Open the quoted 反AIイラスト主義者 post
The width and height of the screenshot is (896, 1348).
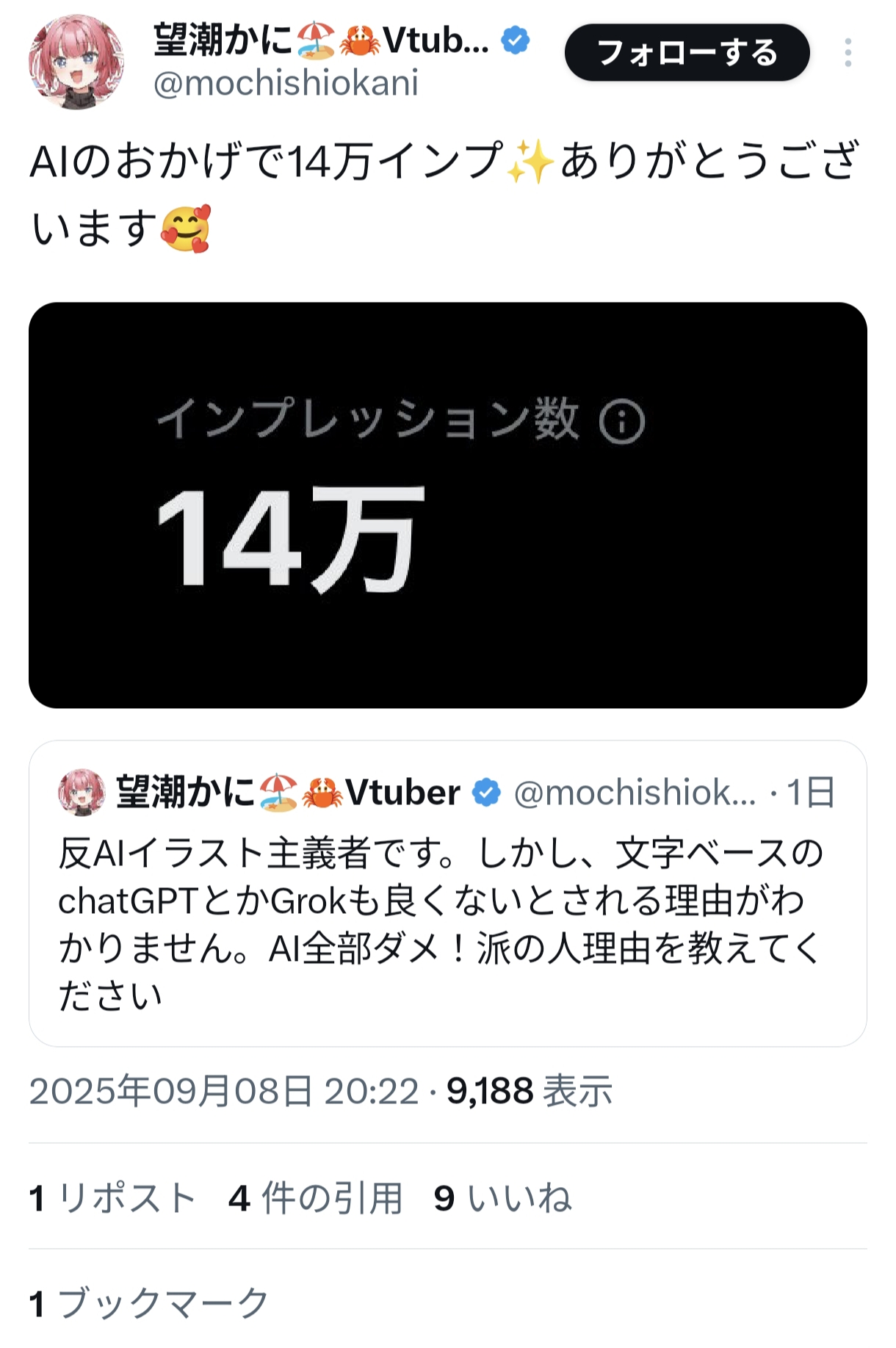(x=447, y=922)
